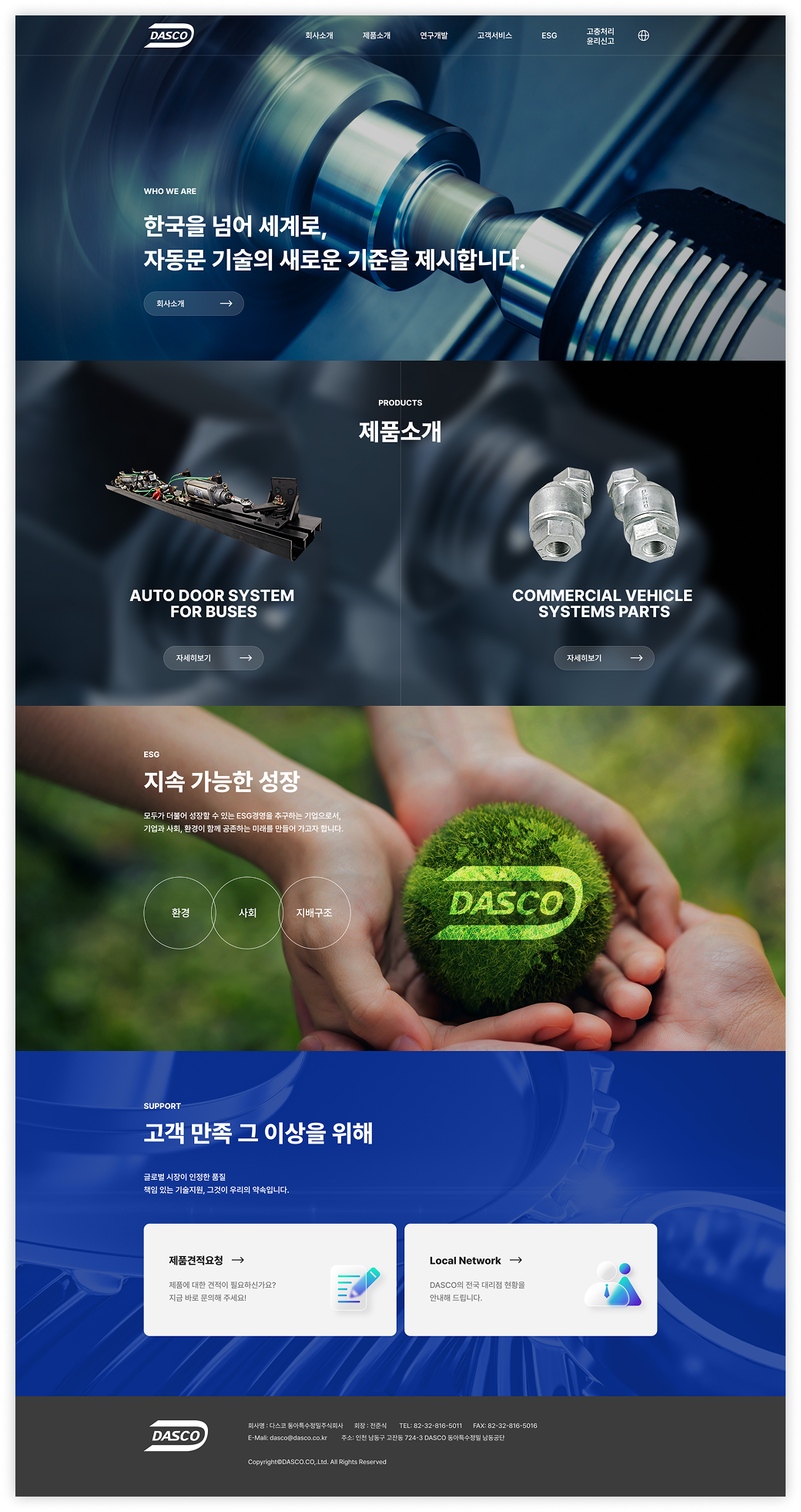This screenshot has height=1512, width=801.
Task: Open the 제품소개 navigation item
Action: coord(377,35)
